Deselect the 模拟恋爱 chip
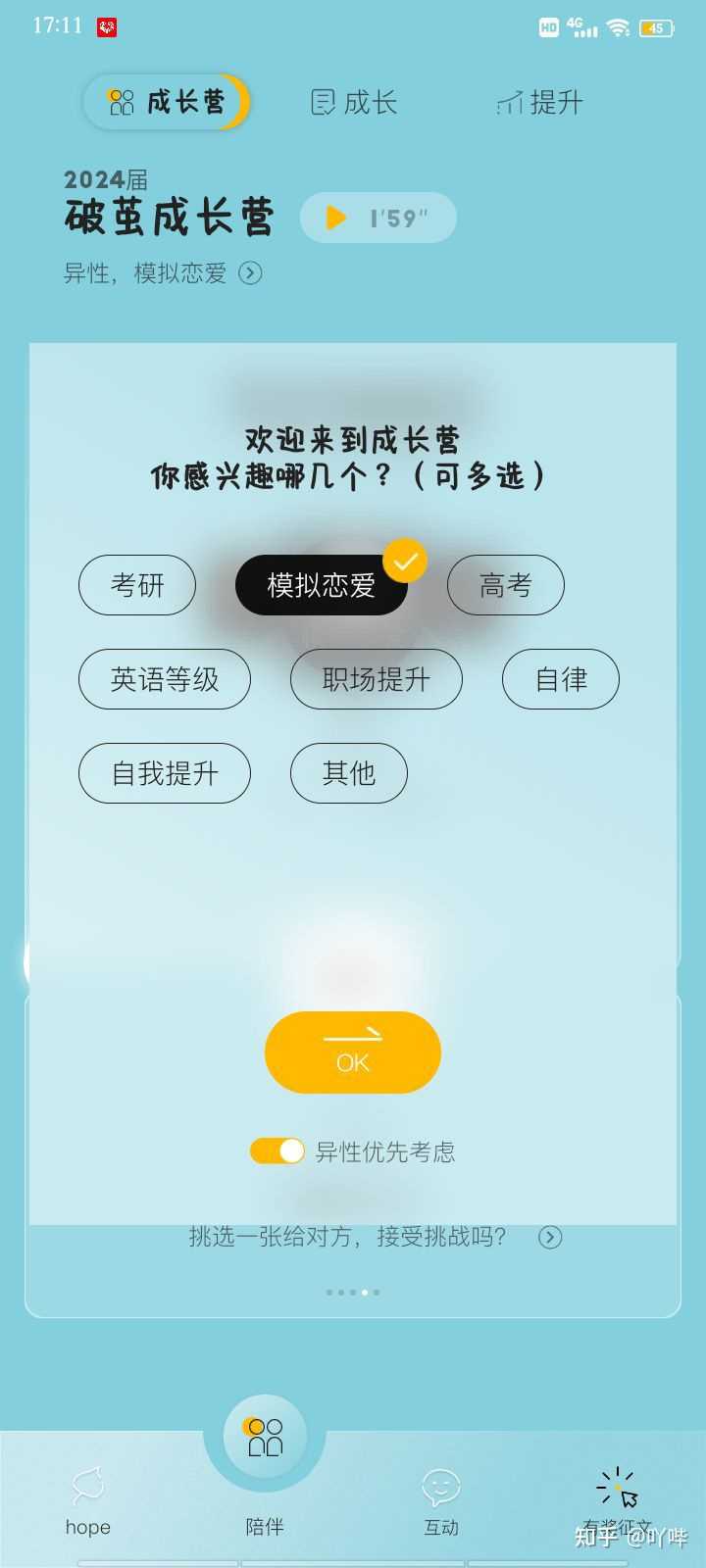Viewport: 706px width, 1568px height. pyautogui.click(x=322, y=585)
